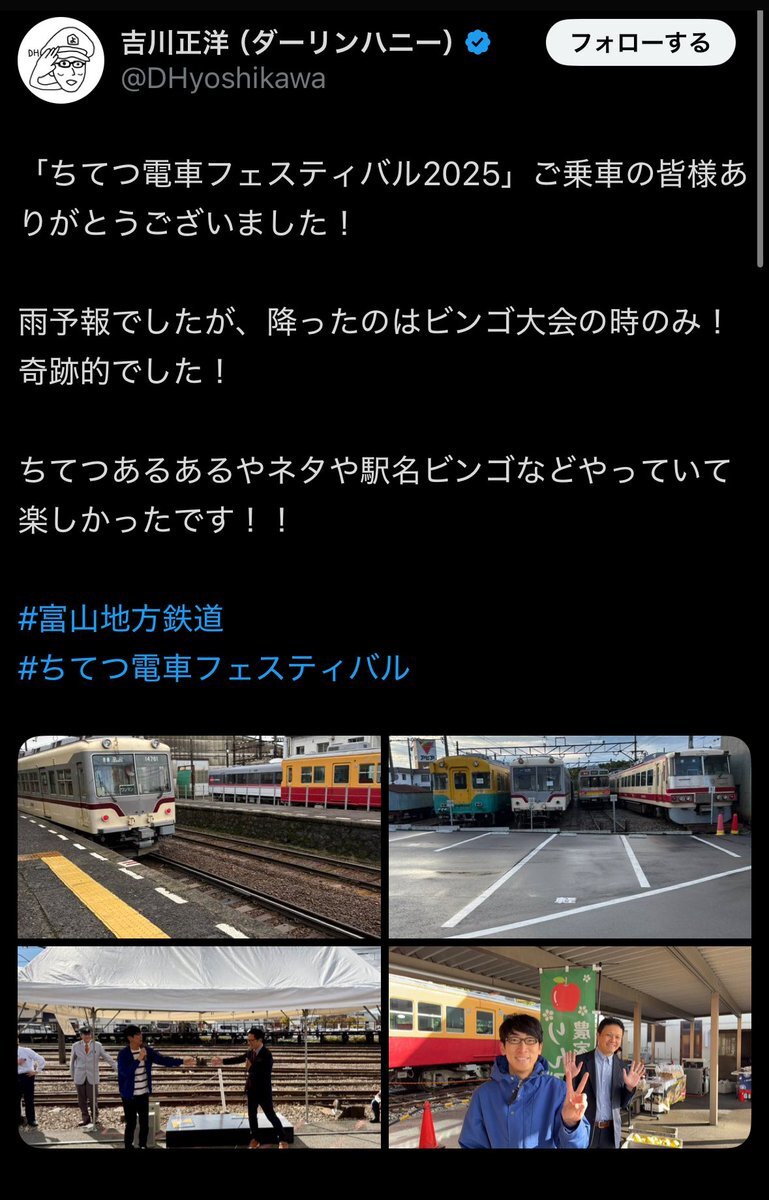
Task: View the photo of two men posing
Action: click(x=570, y=1047)
